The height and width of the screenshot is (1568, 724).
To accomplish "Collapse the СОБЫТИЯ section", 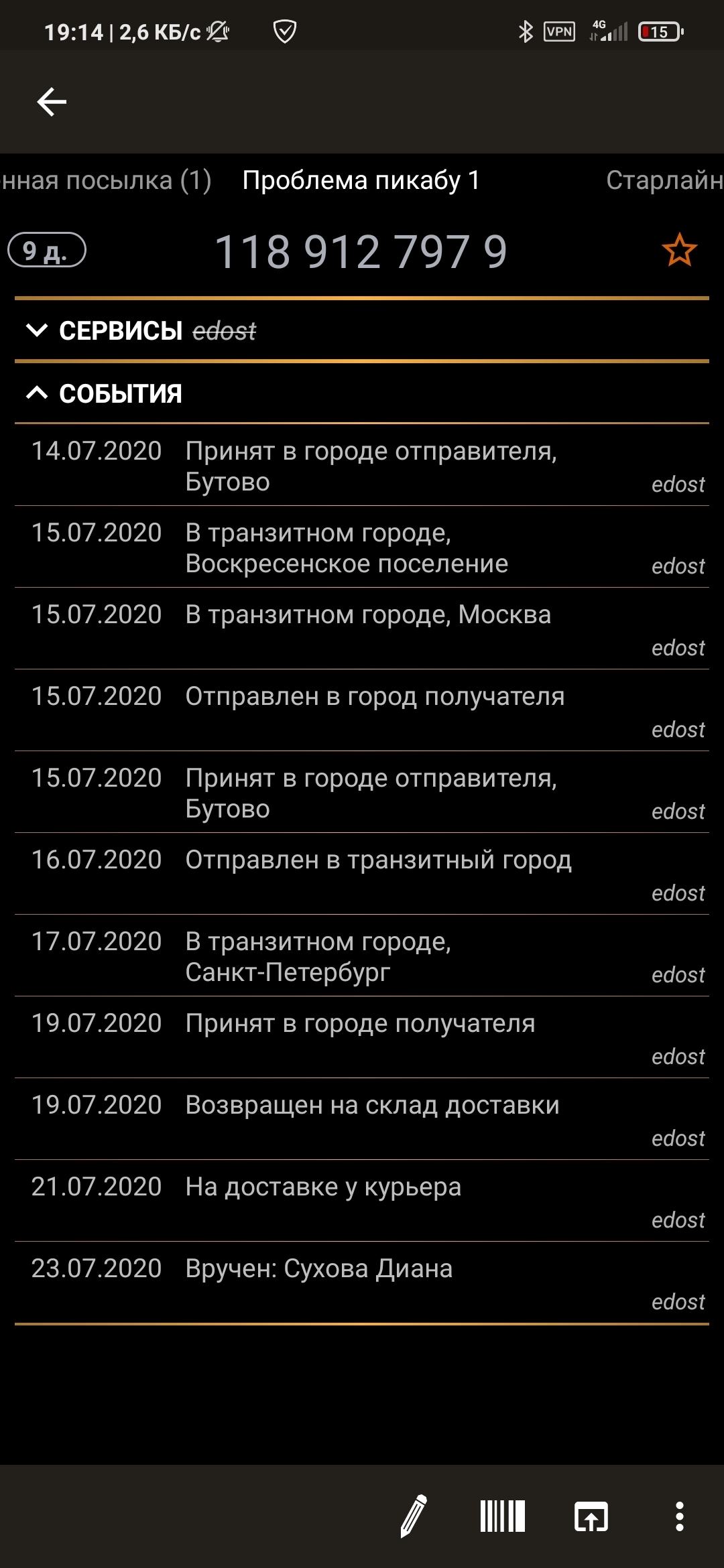I will tap(104, 393).
